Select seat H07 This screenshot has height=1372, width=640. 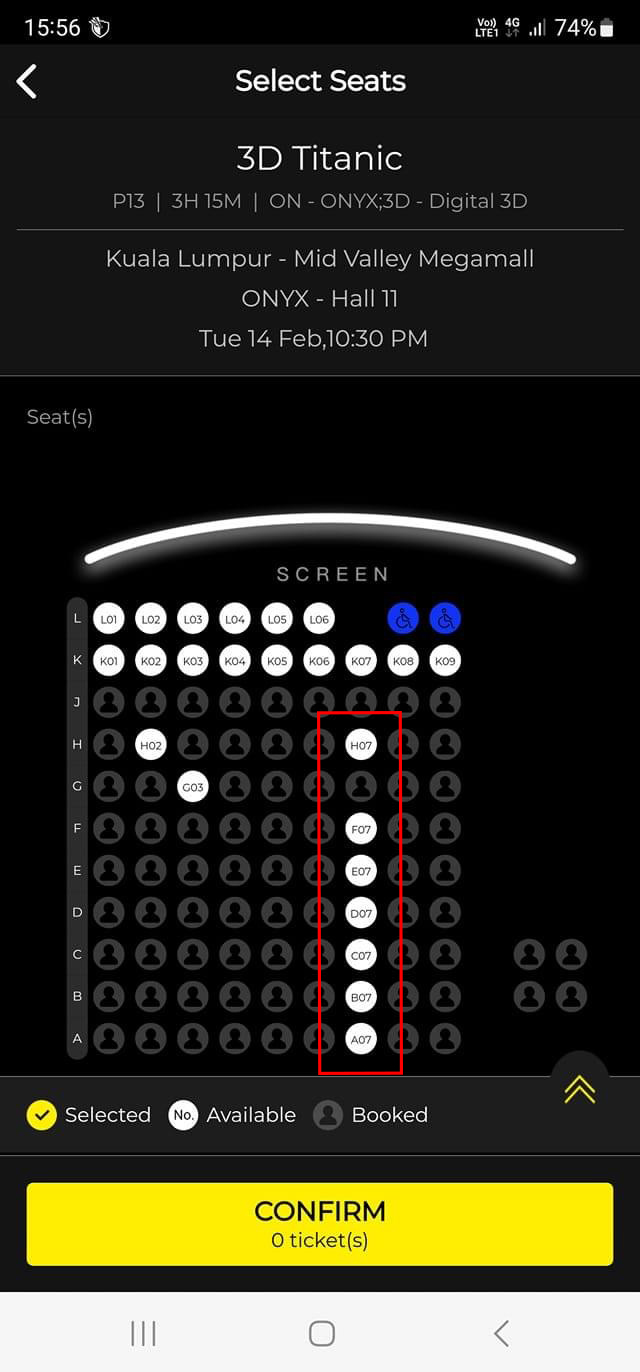coord(360,744)
